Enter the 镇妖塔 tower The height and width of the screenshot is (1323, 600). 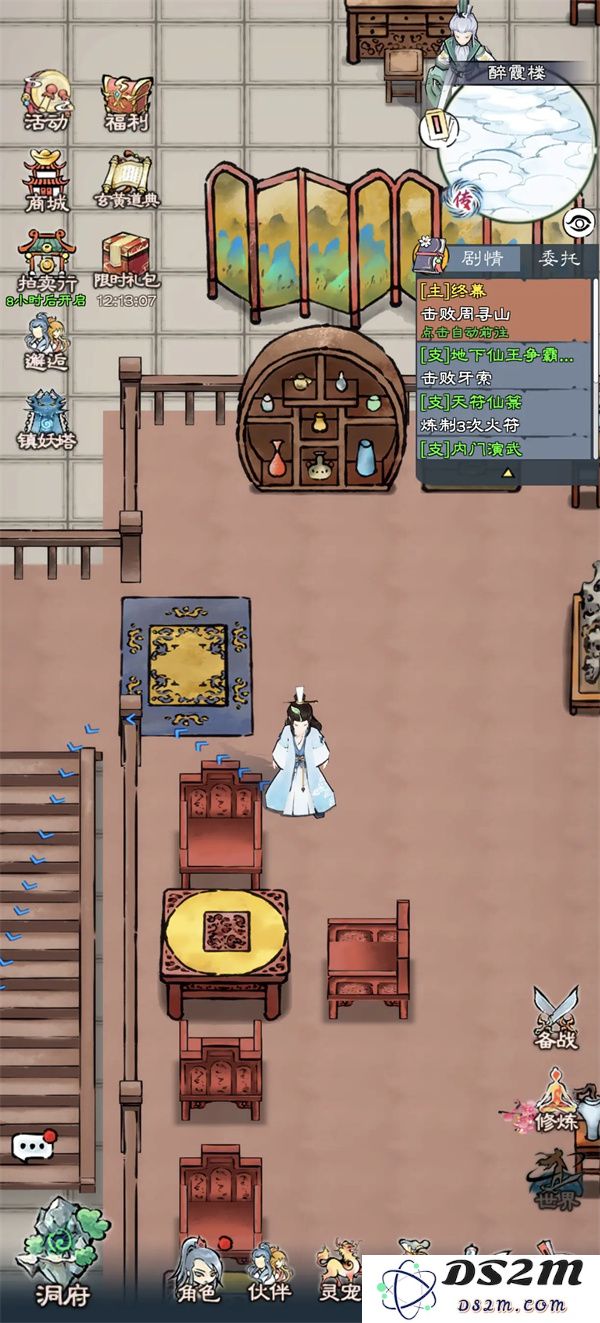tap(47, 420)
